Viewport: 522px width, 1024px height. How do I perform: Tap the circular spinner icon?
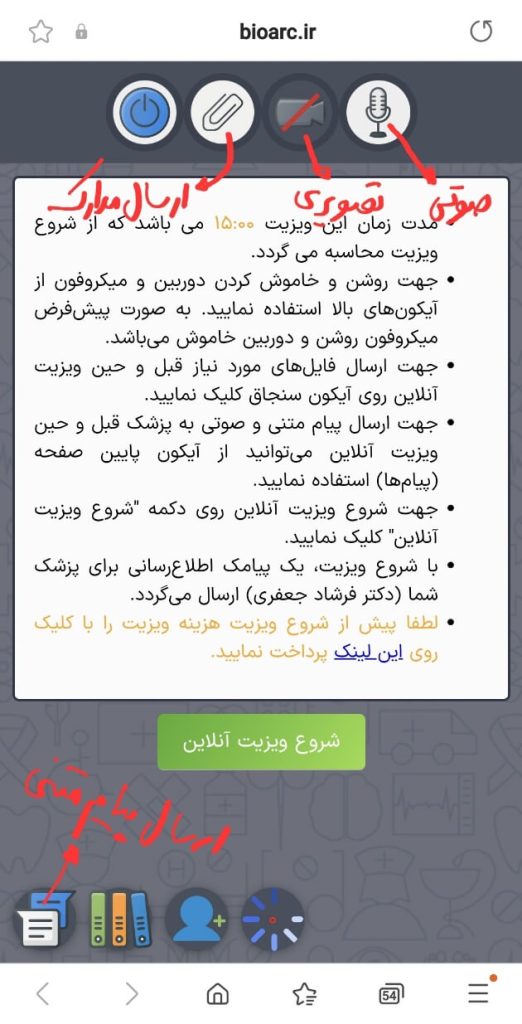[272, 919]
